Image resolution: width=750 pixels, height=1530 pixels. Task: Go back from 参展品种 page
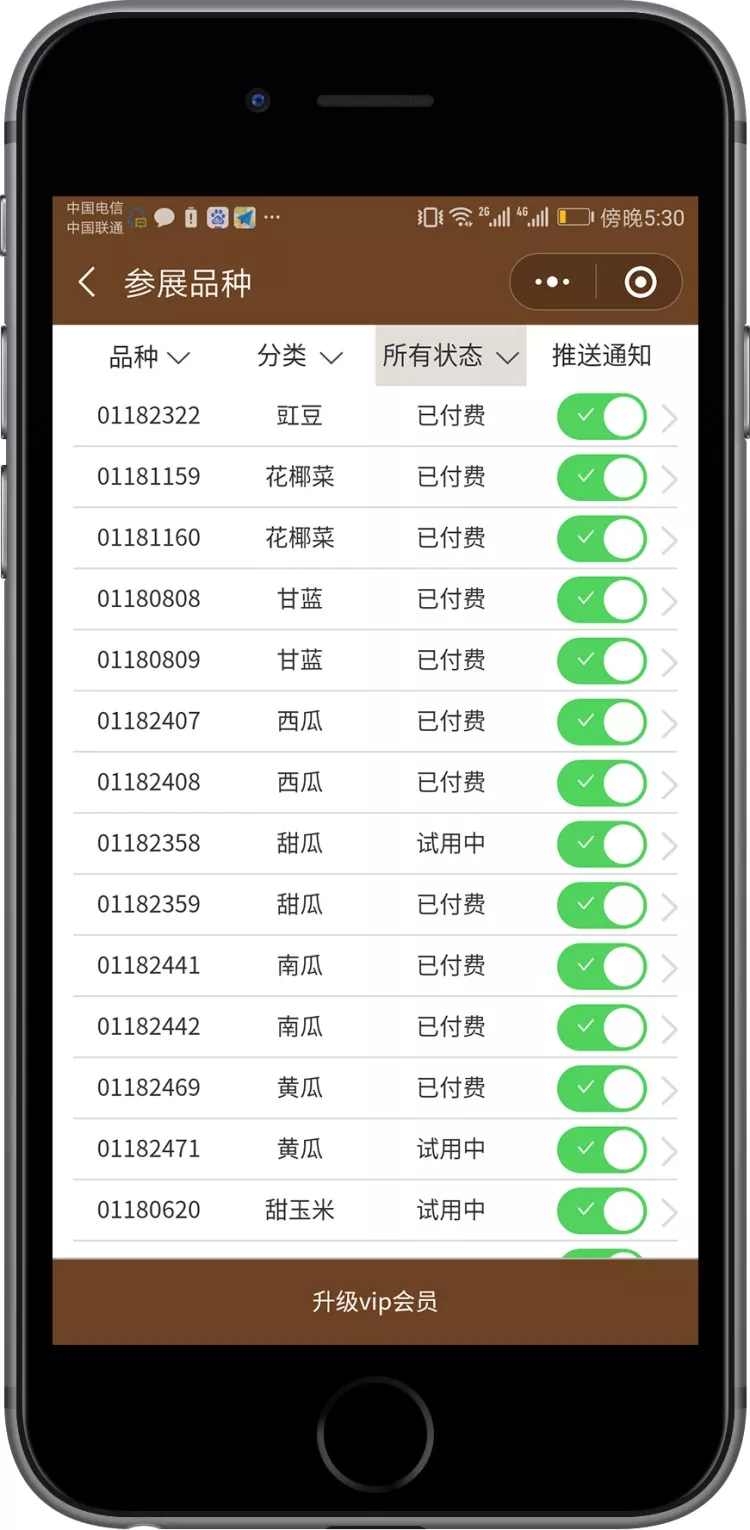pyautogui.click(x=87, y=283)
